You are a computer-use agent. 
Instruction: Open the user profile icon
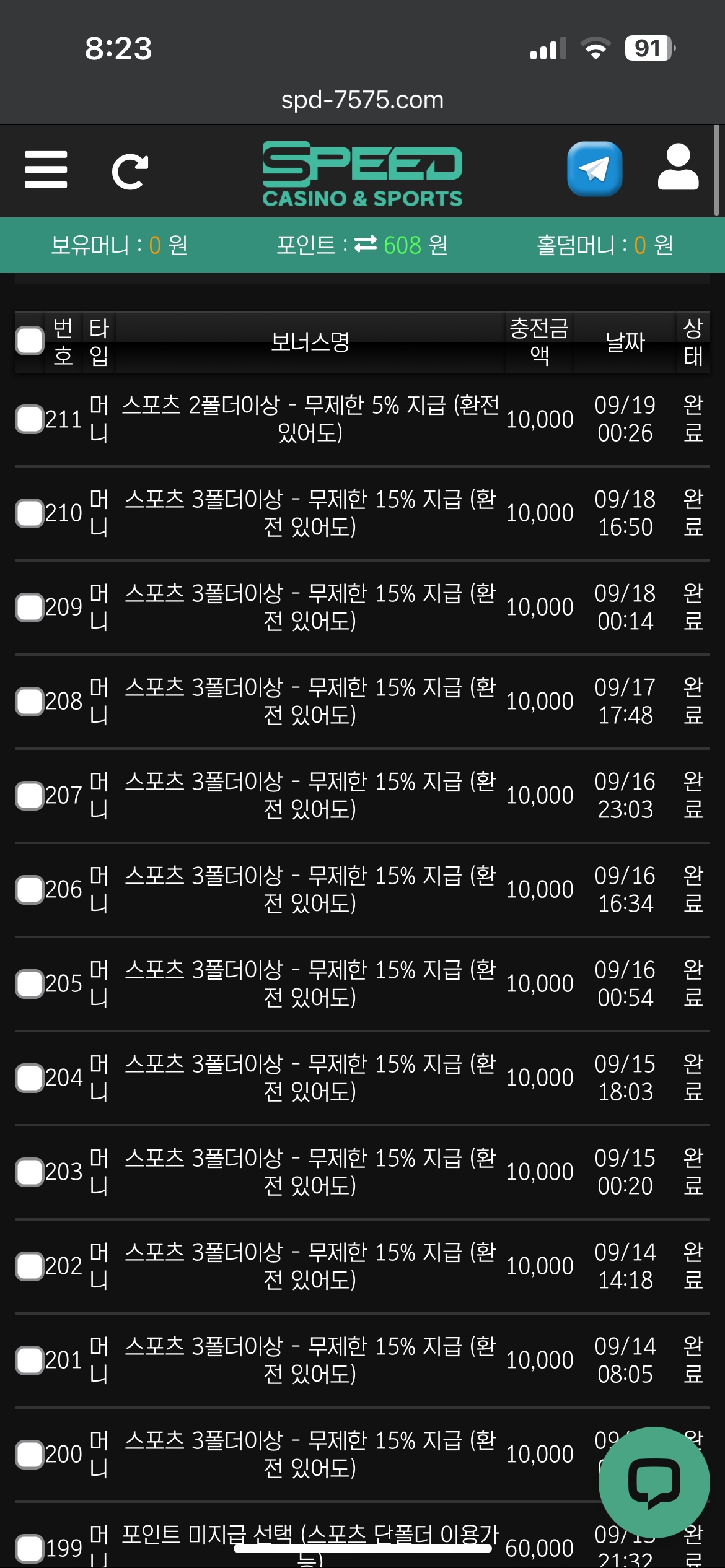pos(678,167)
